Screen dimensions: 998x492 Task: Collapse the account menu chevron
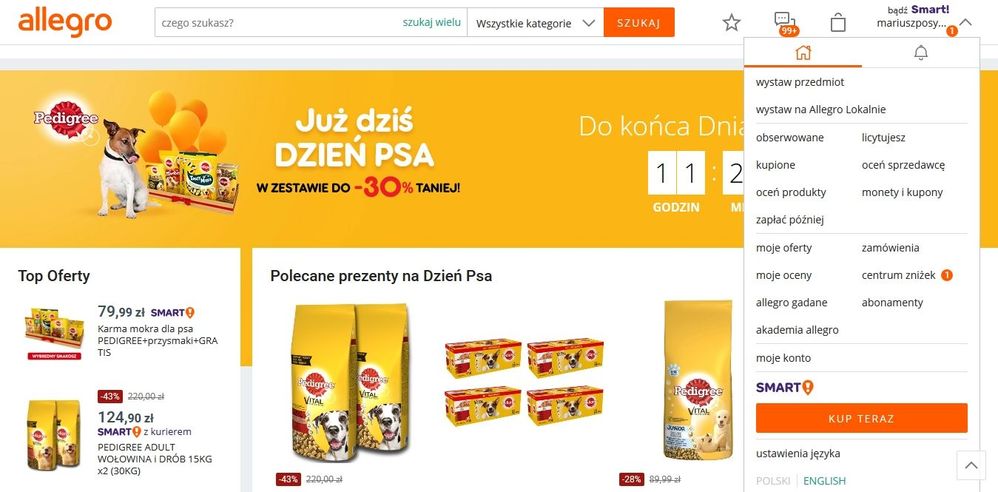965,22
